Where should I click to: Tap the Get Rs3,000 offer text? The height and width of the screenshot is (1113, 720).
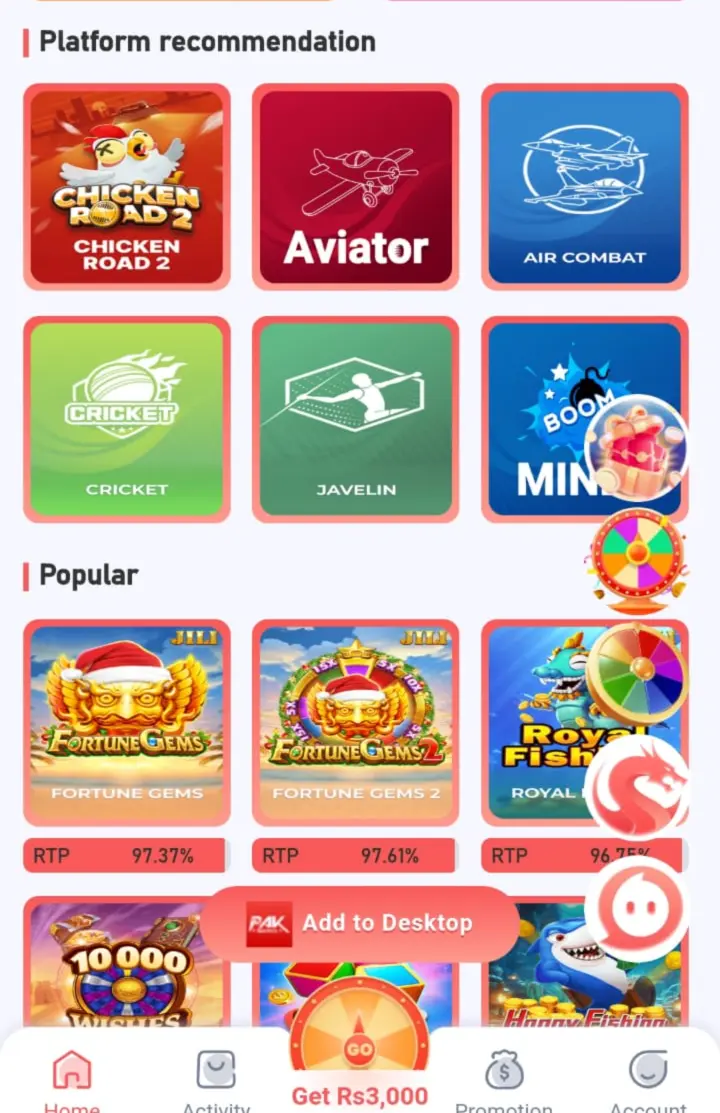click(x=358, y=1097)
